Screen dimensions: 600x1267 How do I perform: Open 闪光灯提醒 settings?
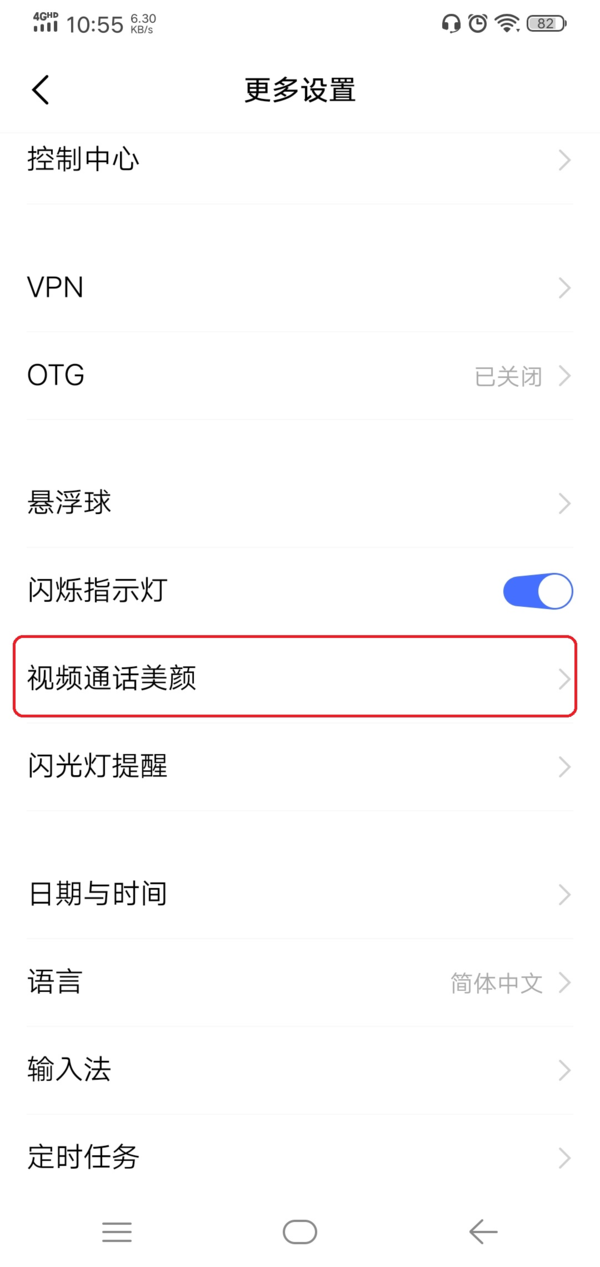click(300, 767)
